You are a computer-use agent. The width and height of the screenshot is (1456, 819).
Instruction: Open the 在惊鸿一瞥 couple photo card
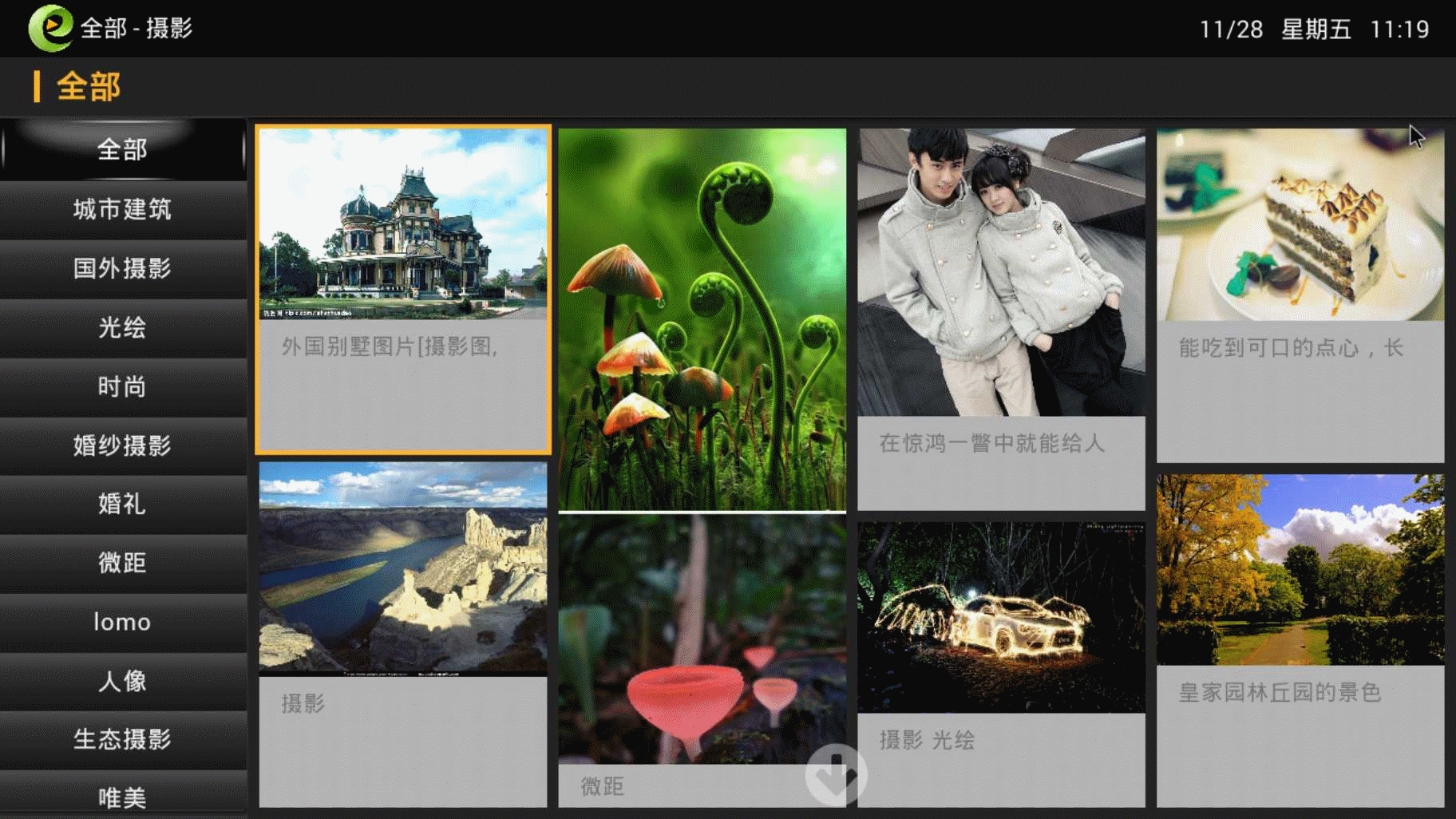pyautogui.click(x=1001, y=319)
